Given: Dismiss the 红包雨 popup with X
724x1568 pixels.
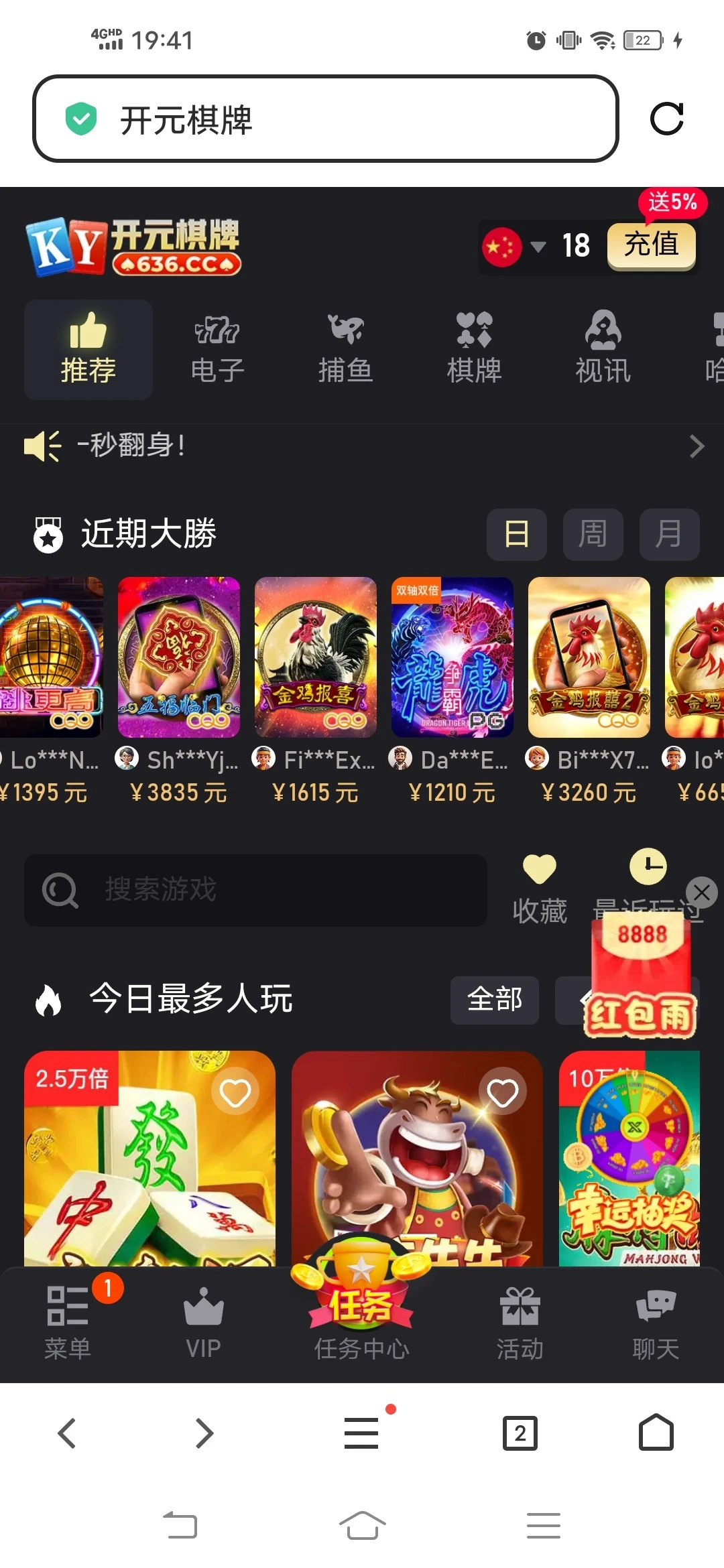Looking at the screenshot, I should tap(702, 893).
